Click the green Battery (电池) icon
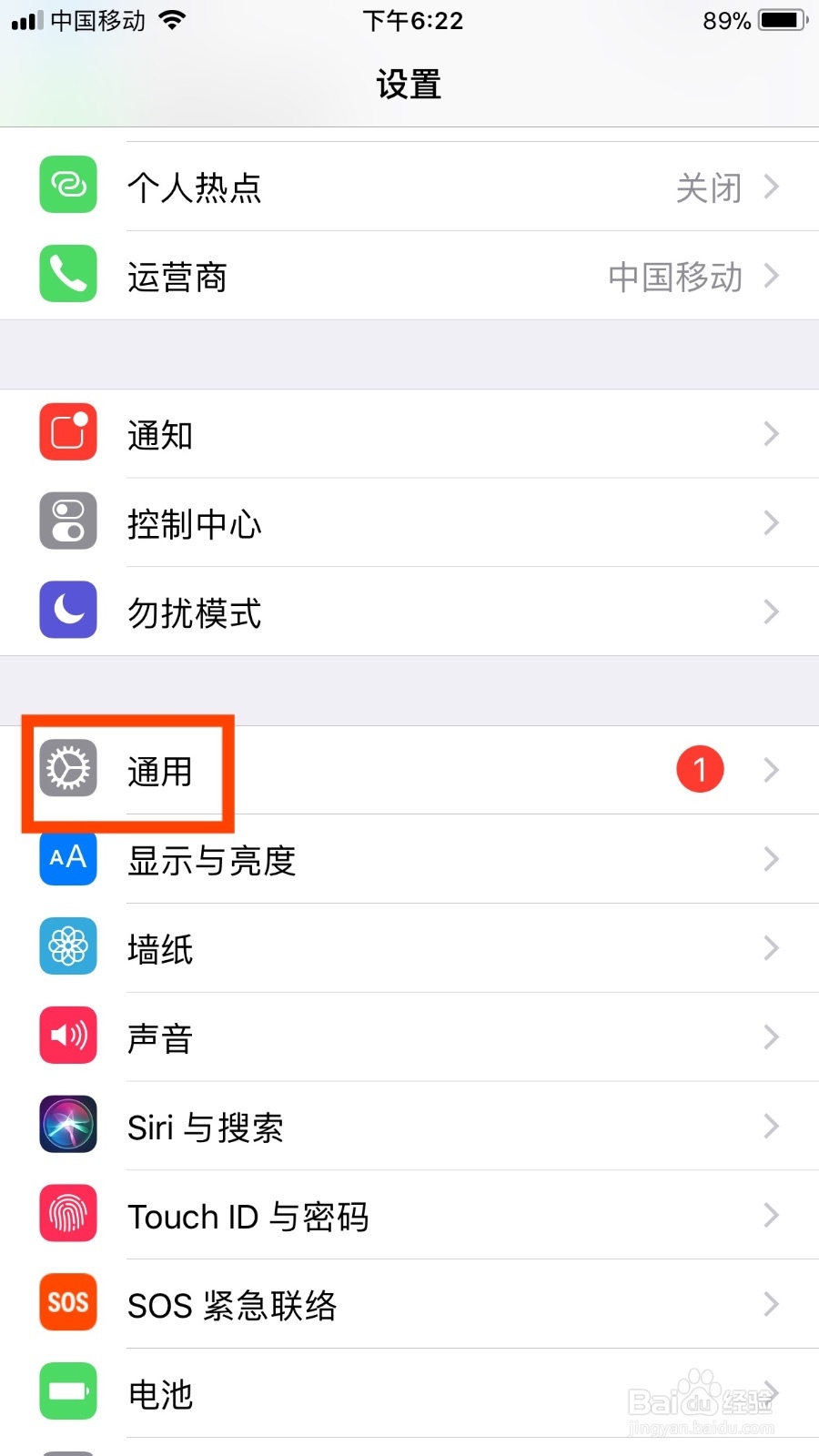Viewport: 819px width, 1456px height. tap(66, 1391)
